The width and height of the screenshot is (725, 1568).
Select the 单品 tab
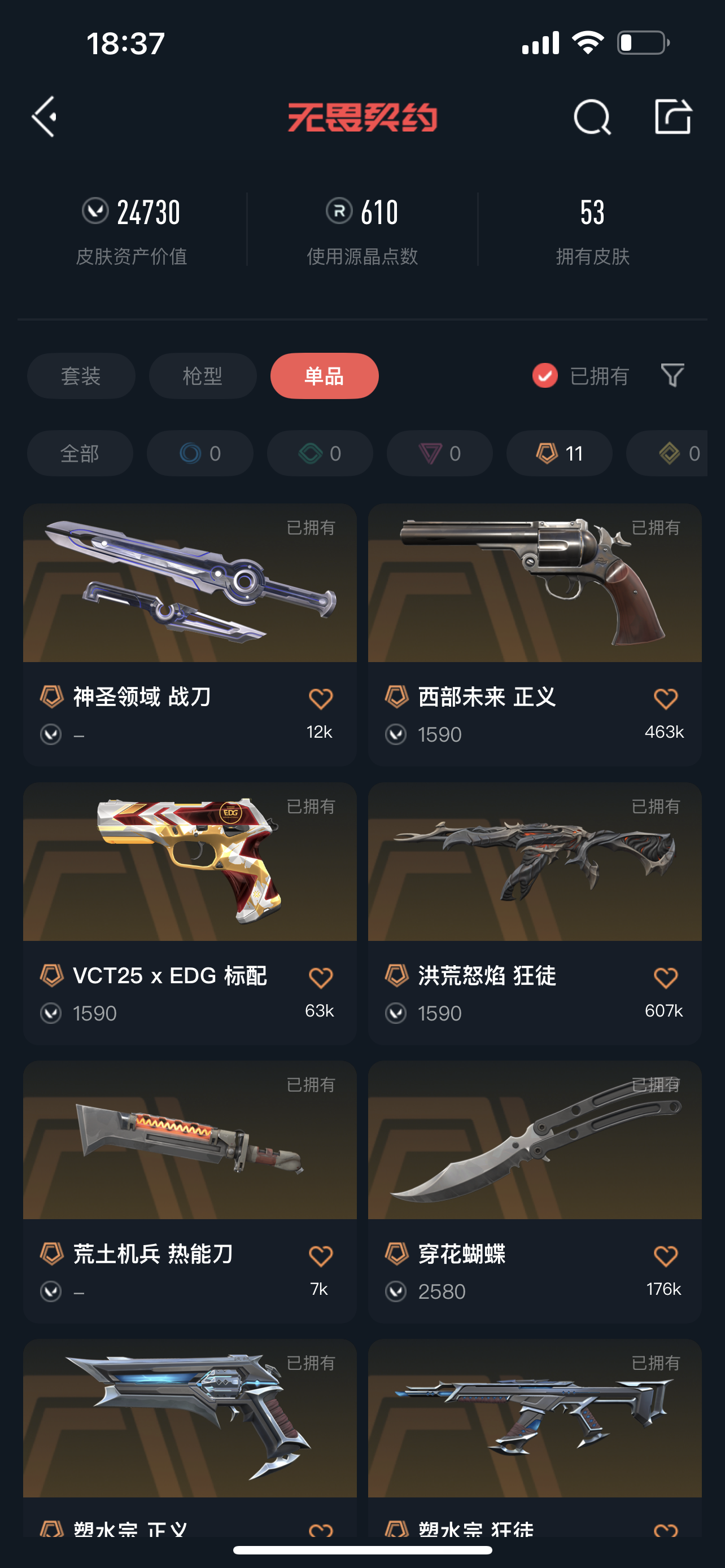pyautogui.click(x=324, y=375)
